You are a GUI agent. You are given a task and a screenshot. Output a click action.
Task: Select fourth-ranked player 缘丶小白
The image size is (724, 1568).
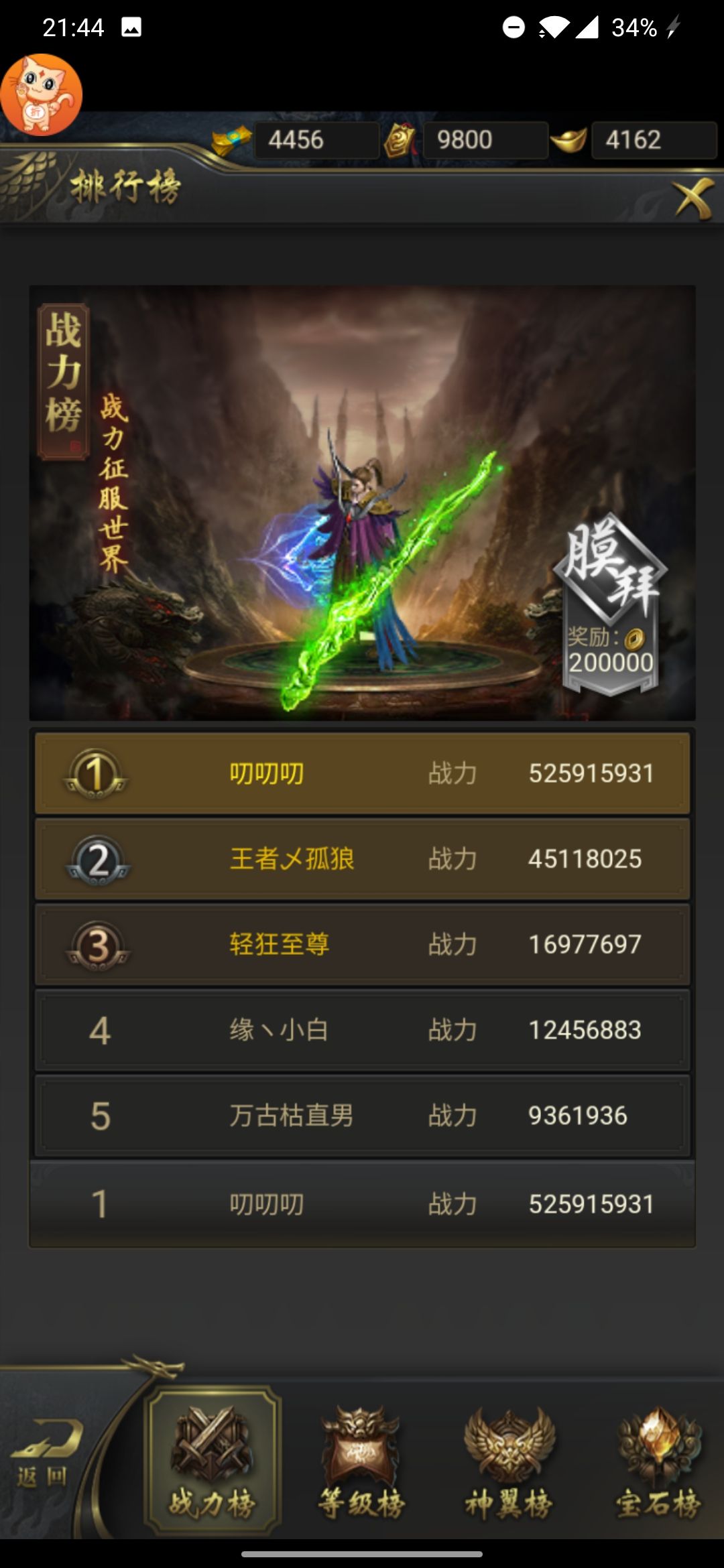pyautogui.click(x=362, y=1030)
